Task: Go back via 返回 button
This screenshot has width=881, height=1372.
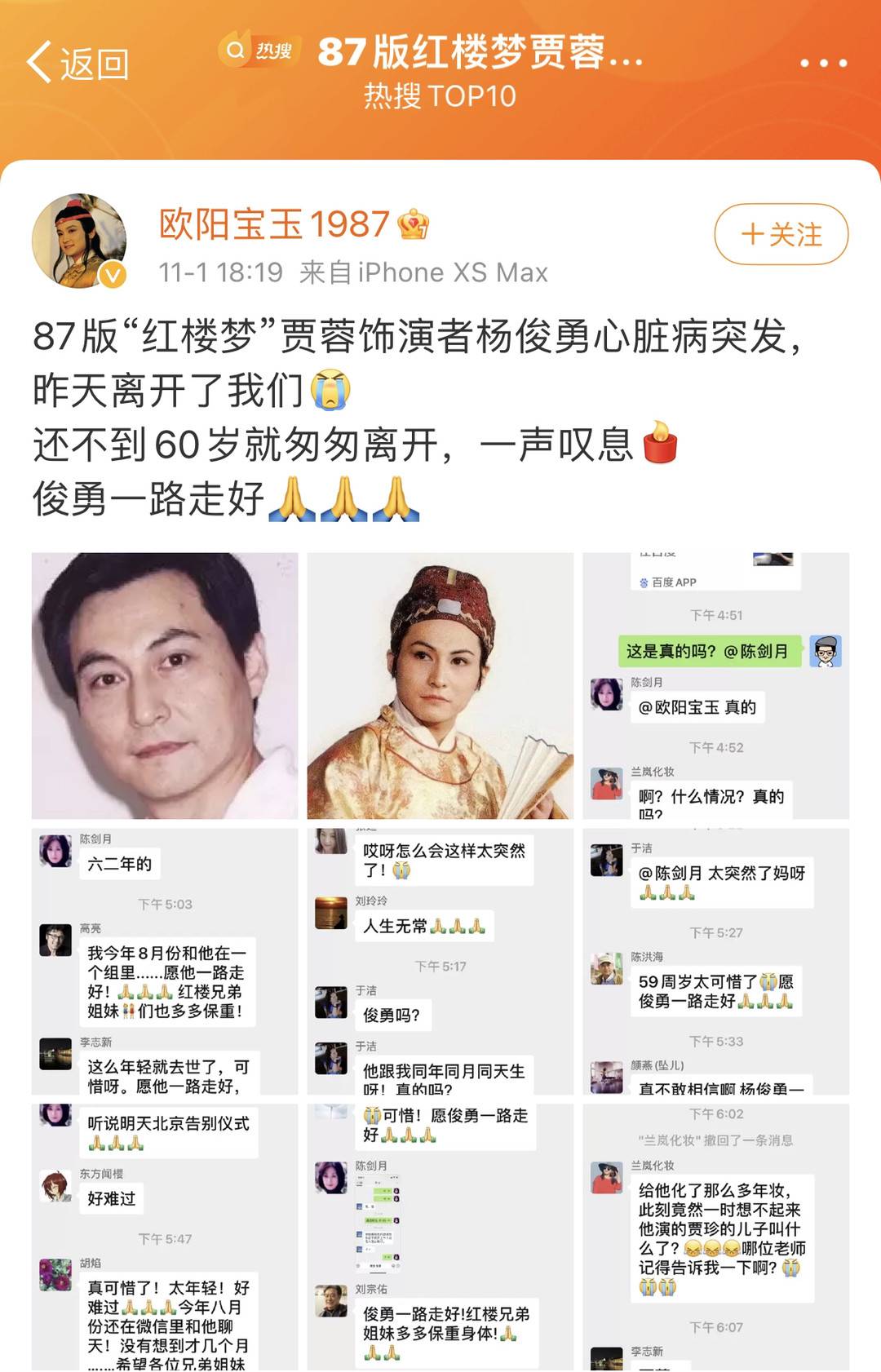Action: tap(77, 64)
